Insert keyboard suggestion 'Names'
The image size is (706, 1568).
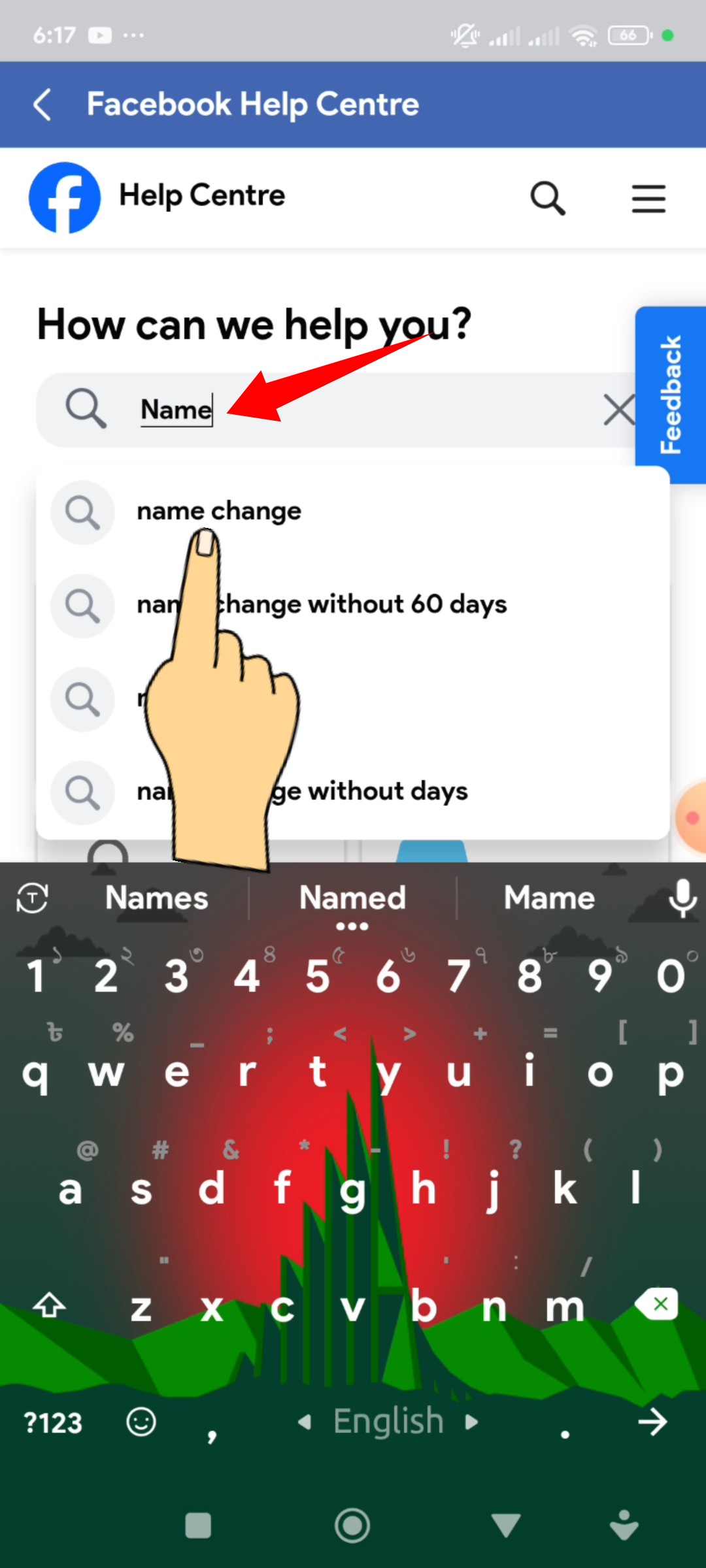point(157,898)
